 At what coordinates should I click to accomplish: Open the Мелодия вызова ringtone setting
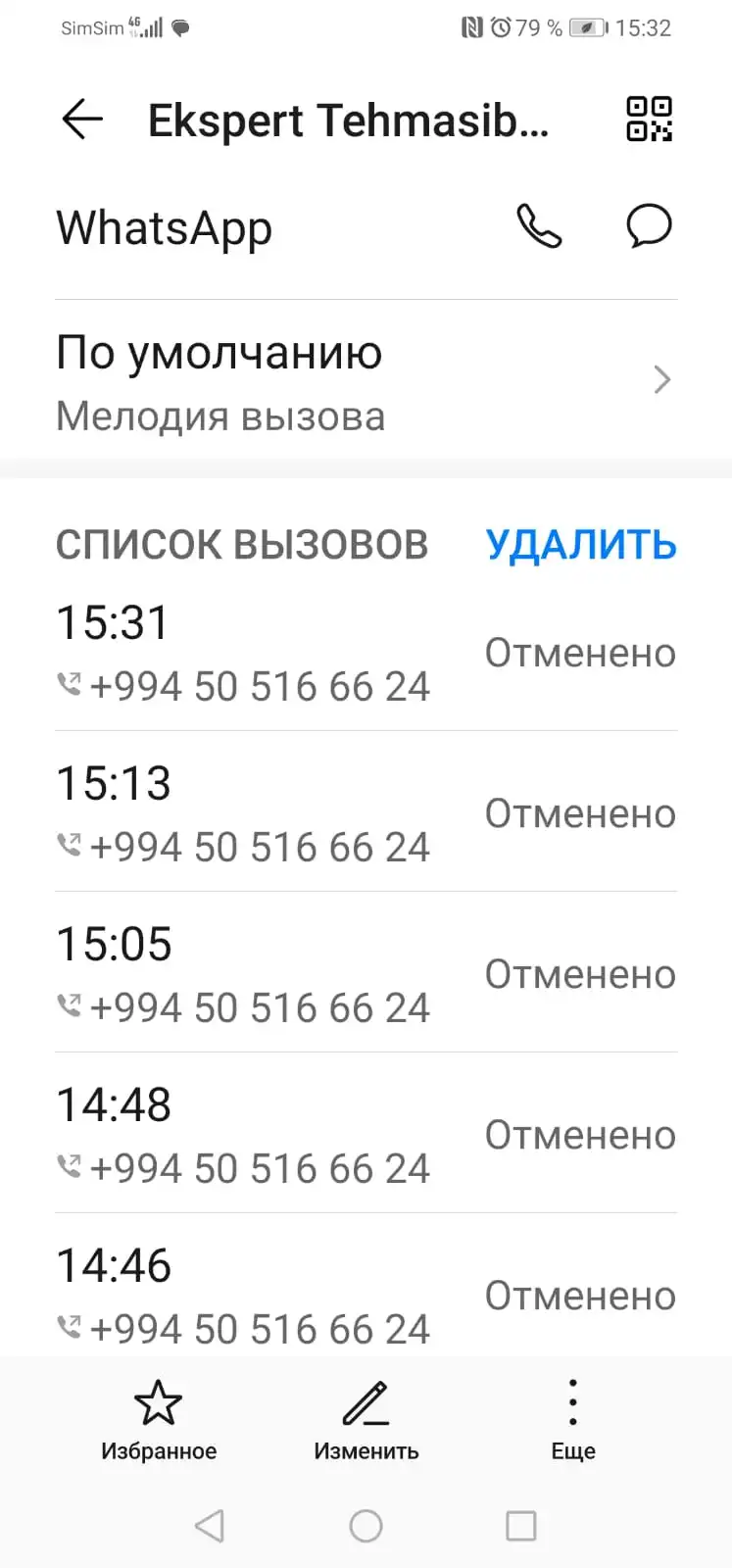coord(366,380)
